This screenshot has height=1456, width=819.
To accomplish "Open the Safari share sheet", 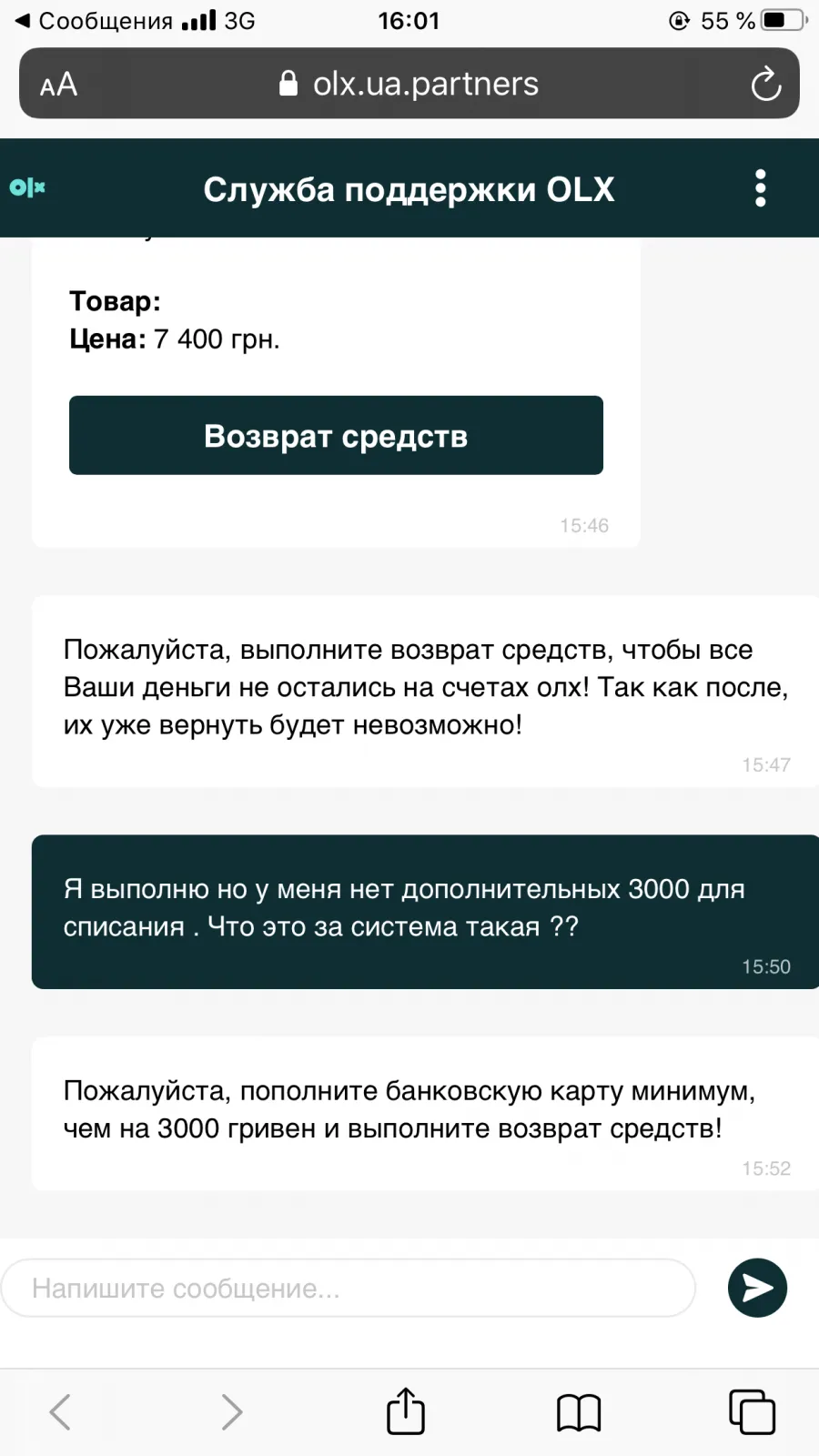I will coord(406,1410).
